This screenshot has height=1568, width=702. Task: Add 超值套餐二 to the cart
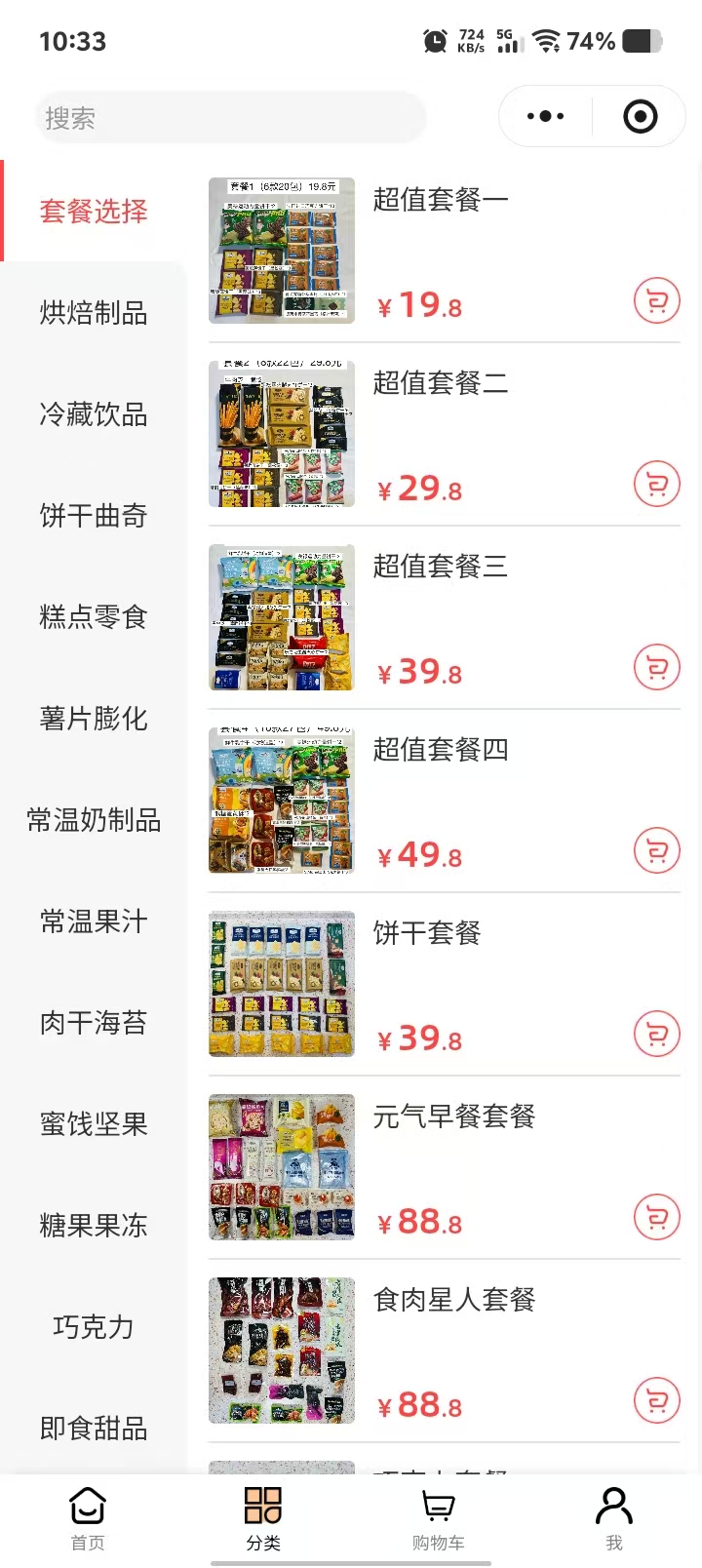[656, 485]
